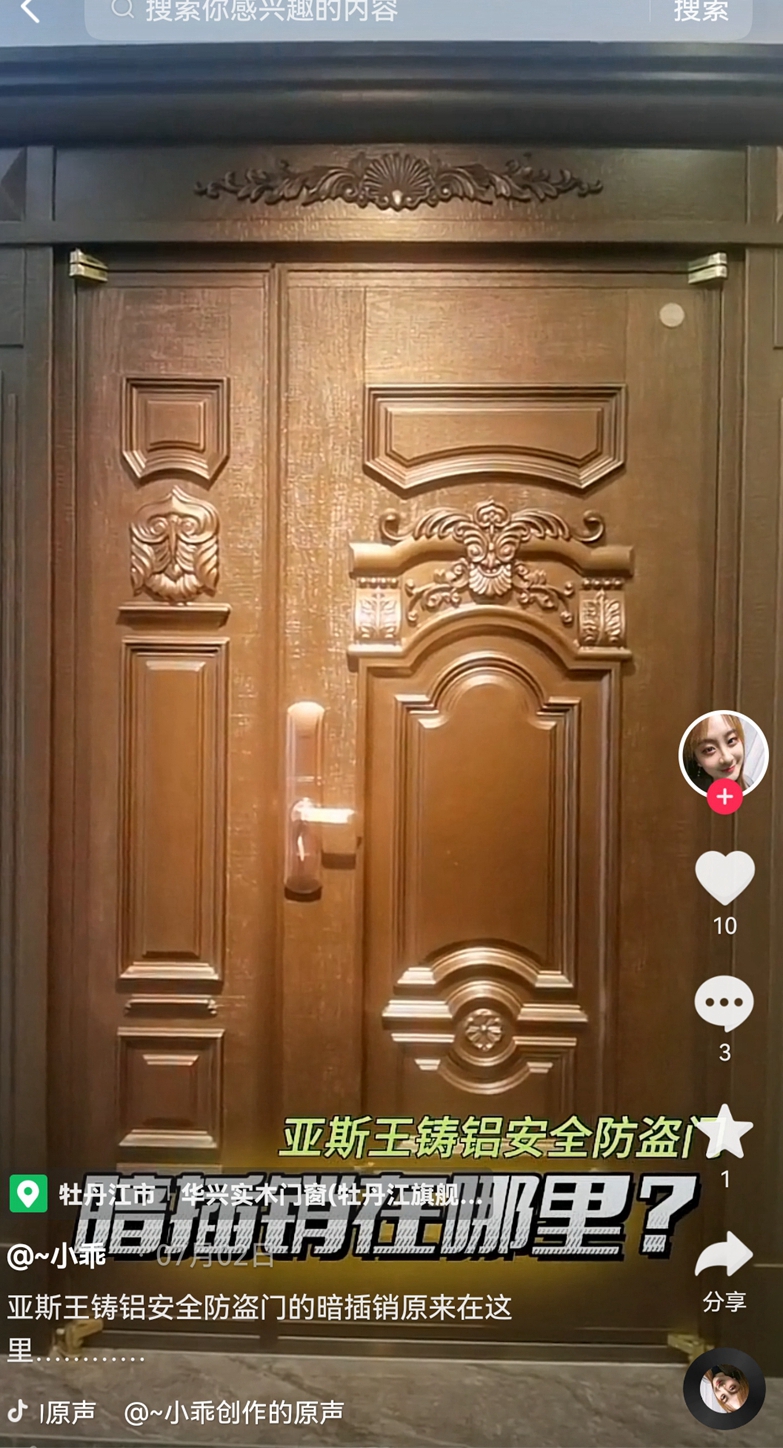This screenshot has width=783, height=1448.
Task: Open the search box at the top
Action: pos(370,12)
